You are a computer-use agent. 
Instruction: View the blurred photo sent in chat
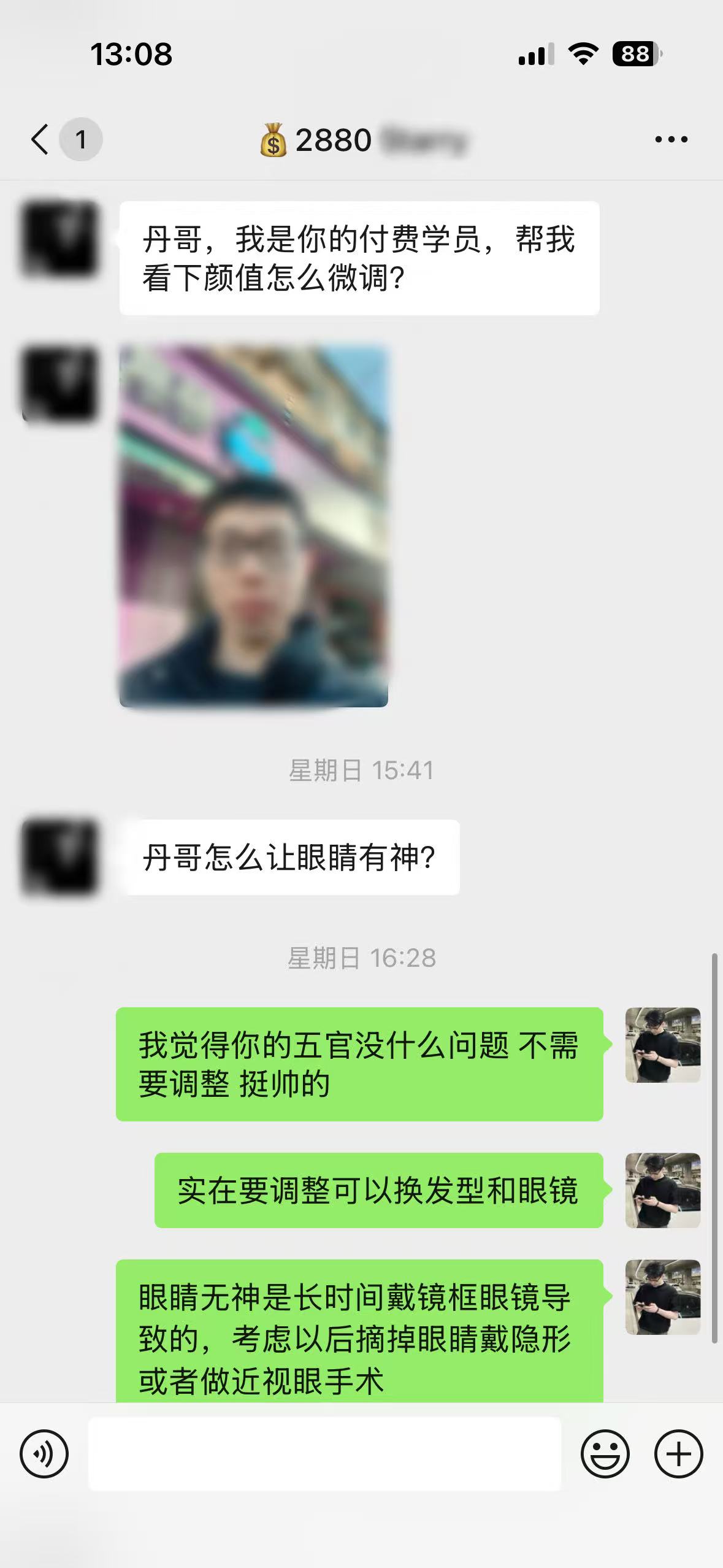coord(253,526)
